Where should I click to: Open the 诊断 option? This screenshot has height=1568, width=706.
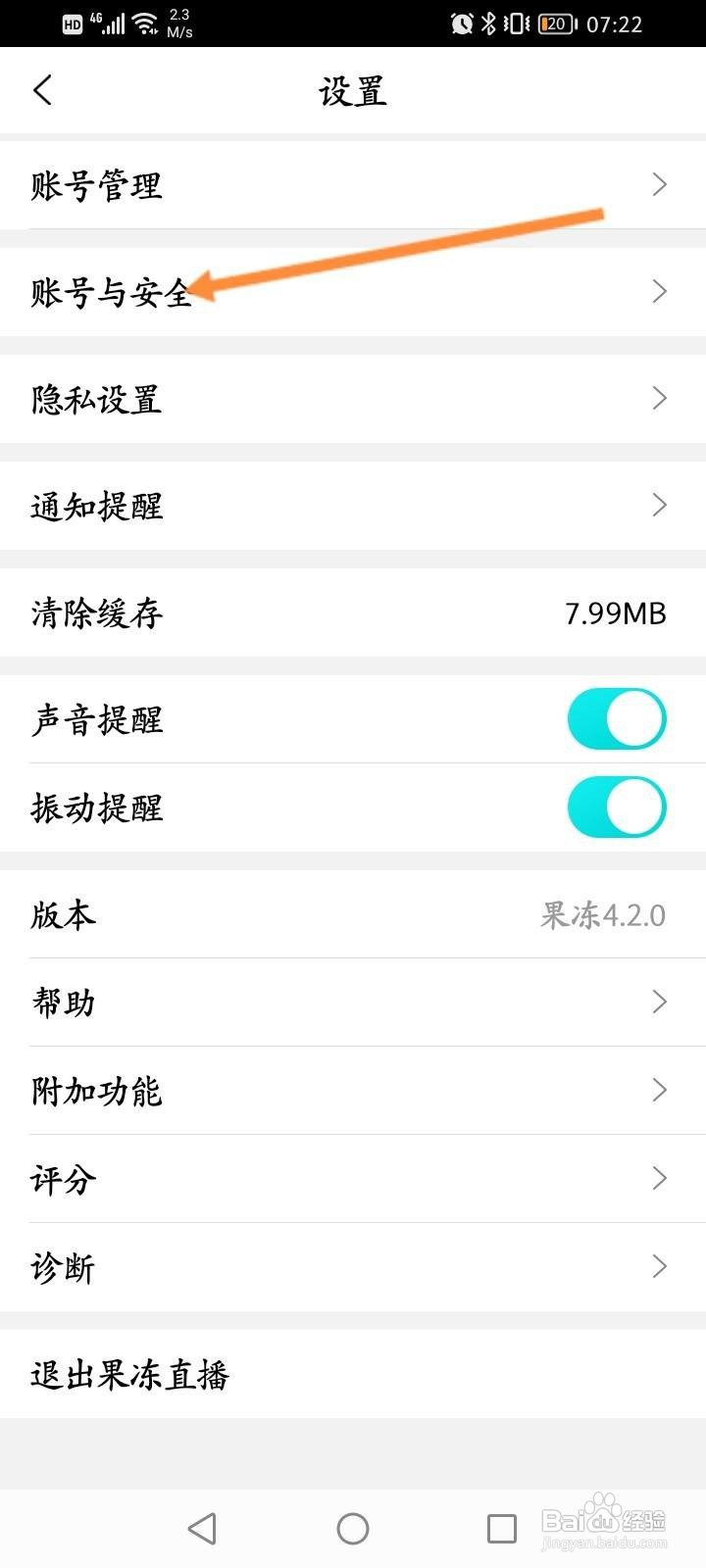coord(353,1267)
